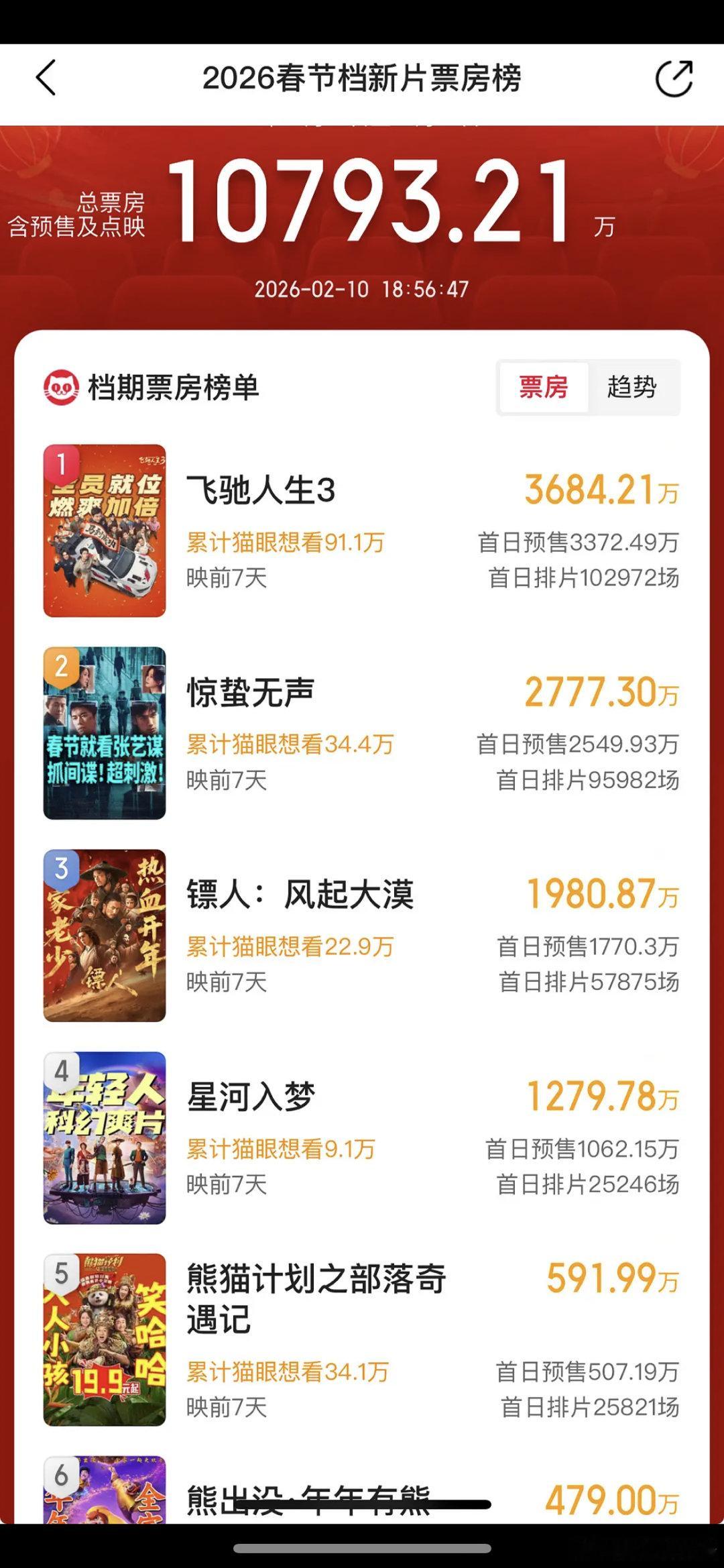Tap 累计猫眼想看91.1万 under 飞驰人生3
The image size is (724, 1568).
[x=285, y=543]
